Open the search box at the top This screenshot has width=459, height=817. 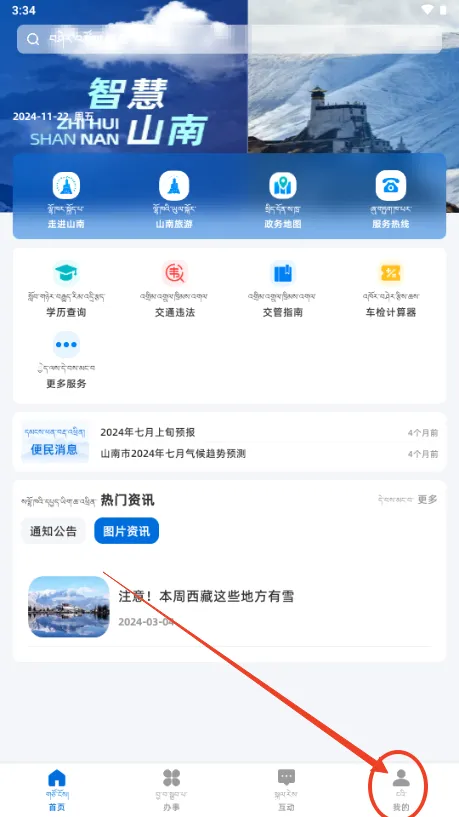[x=229, y=39]
